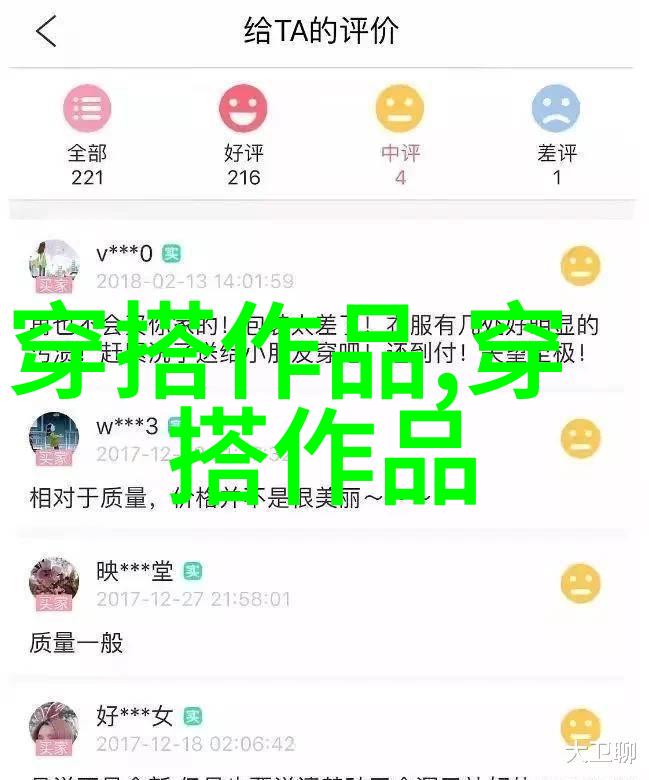Open reviewer v***0's avatar
This screenshot has height=780, width=649.
(x=54, y=266)
